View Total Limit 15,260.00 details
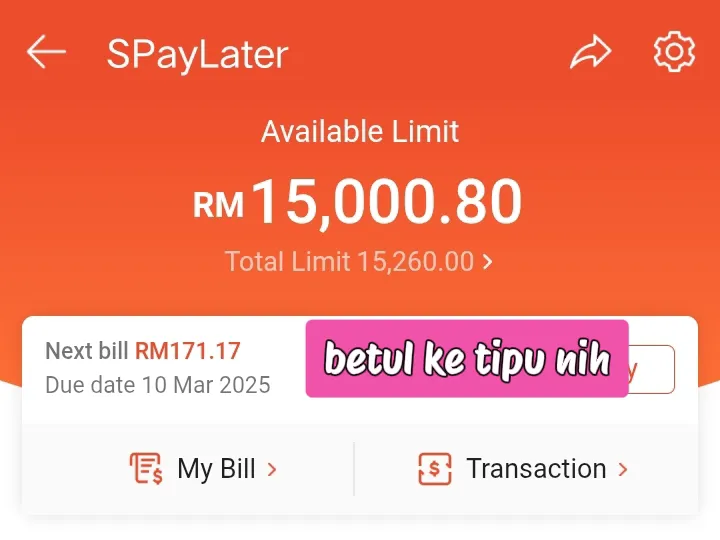The width and height of the screenshot is (720, 540). pos(359,262)
